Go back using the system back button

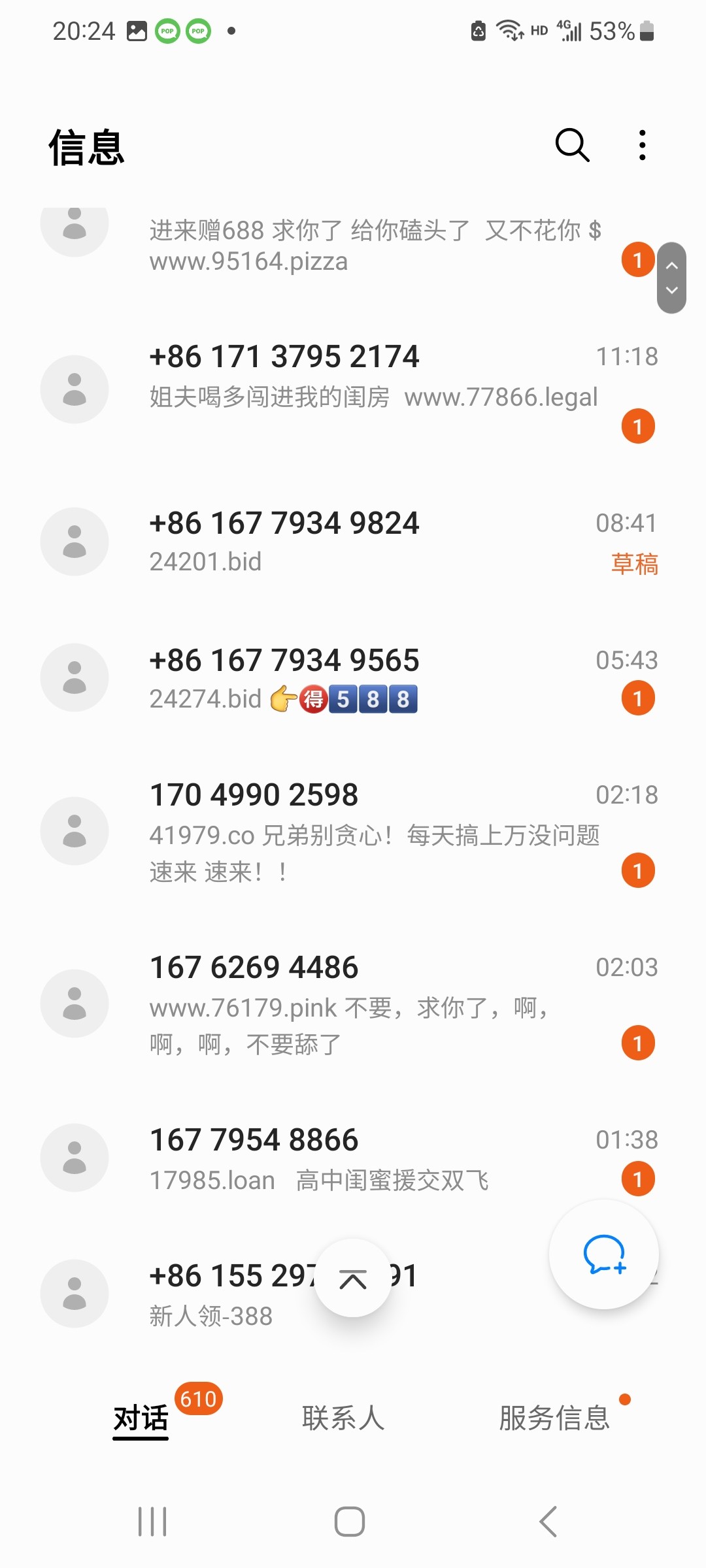pos(548,1522)
